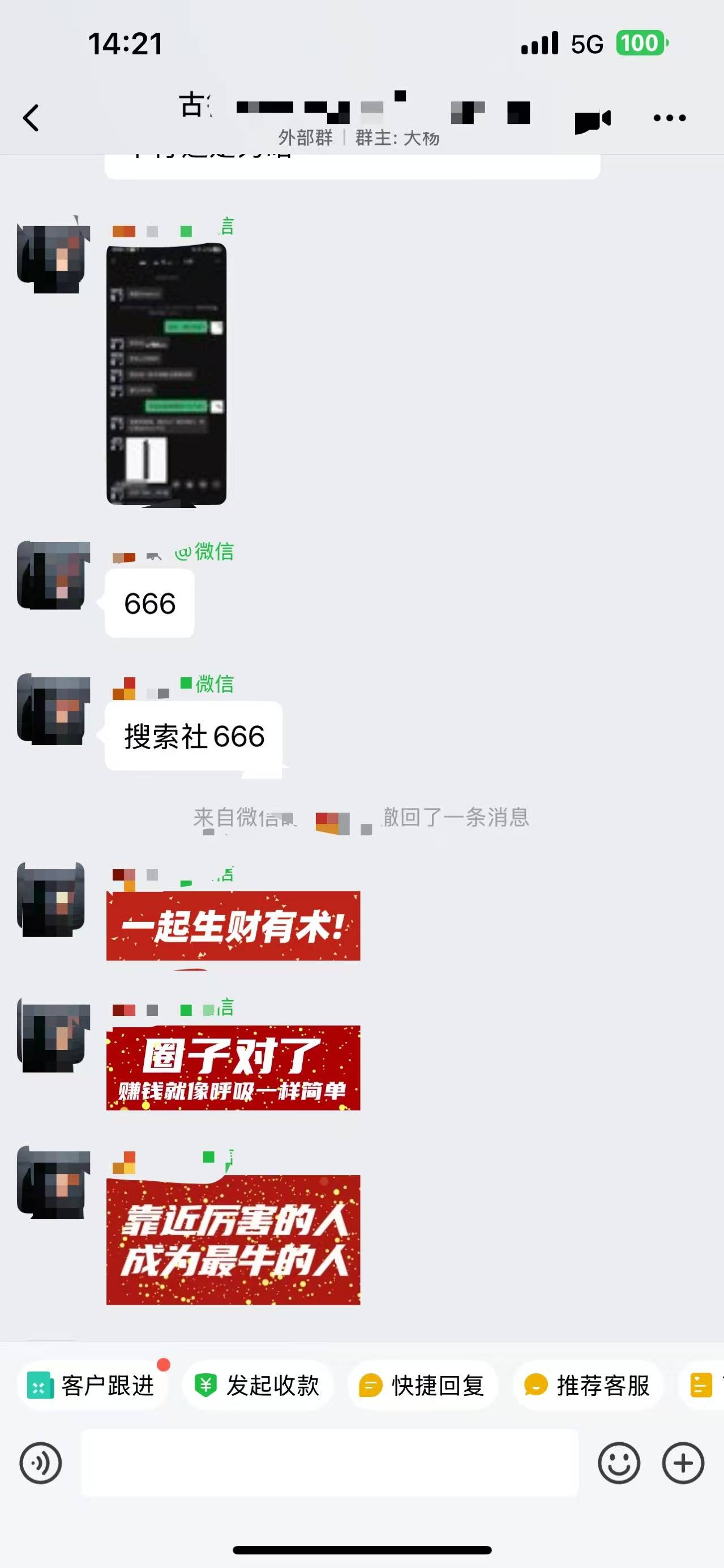Viewport: 724px width, 1568px height.
Task: Focus the message text field
Action: click(x=330, y=1463)
